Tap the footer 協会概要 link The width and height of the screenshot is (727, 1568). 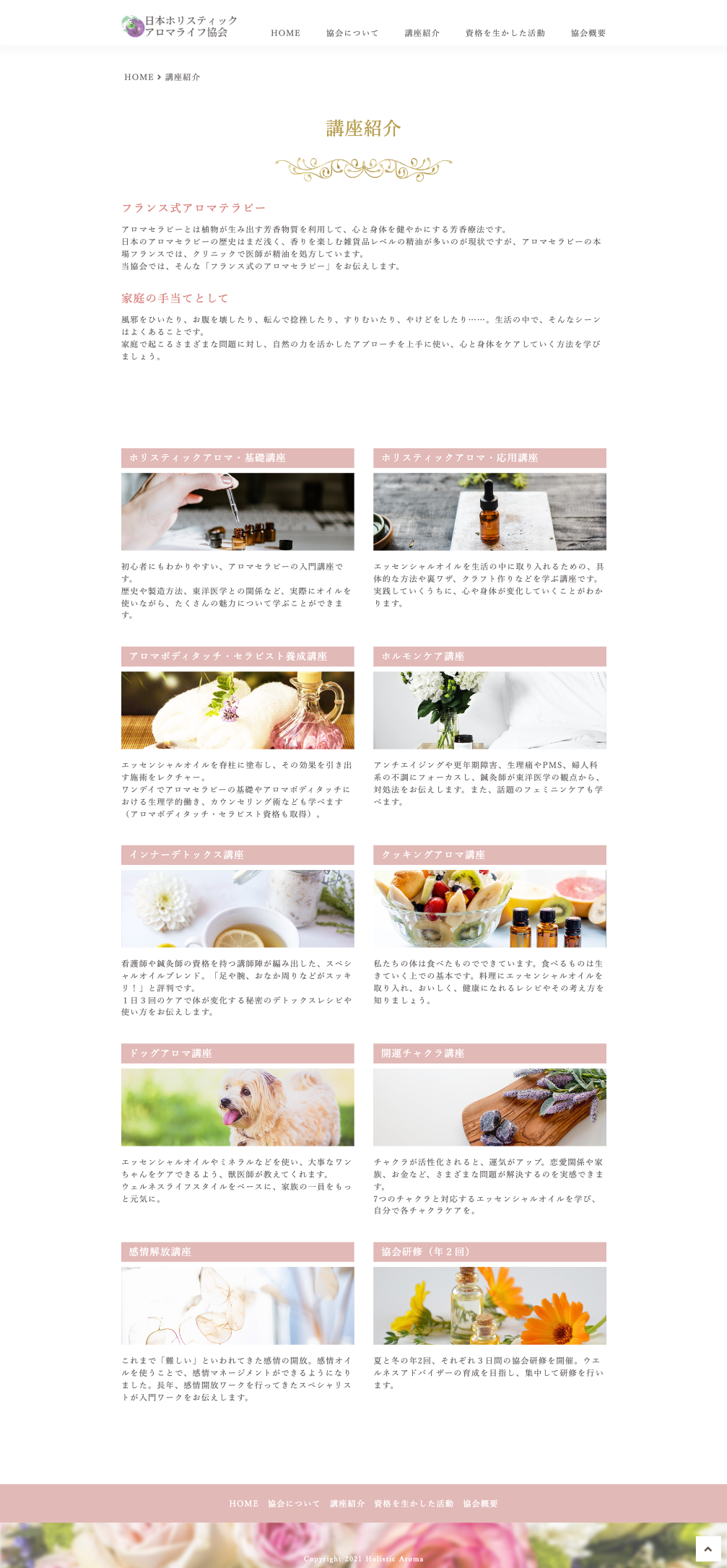[x=480, y=1504]
